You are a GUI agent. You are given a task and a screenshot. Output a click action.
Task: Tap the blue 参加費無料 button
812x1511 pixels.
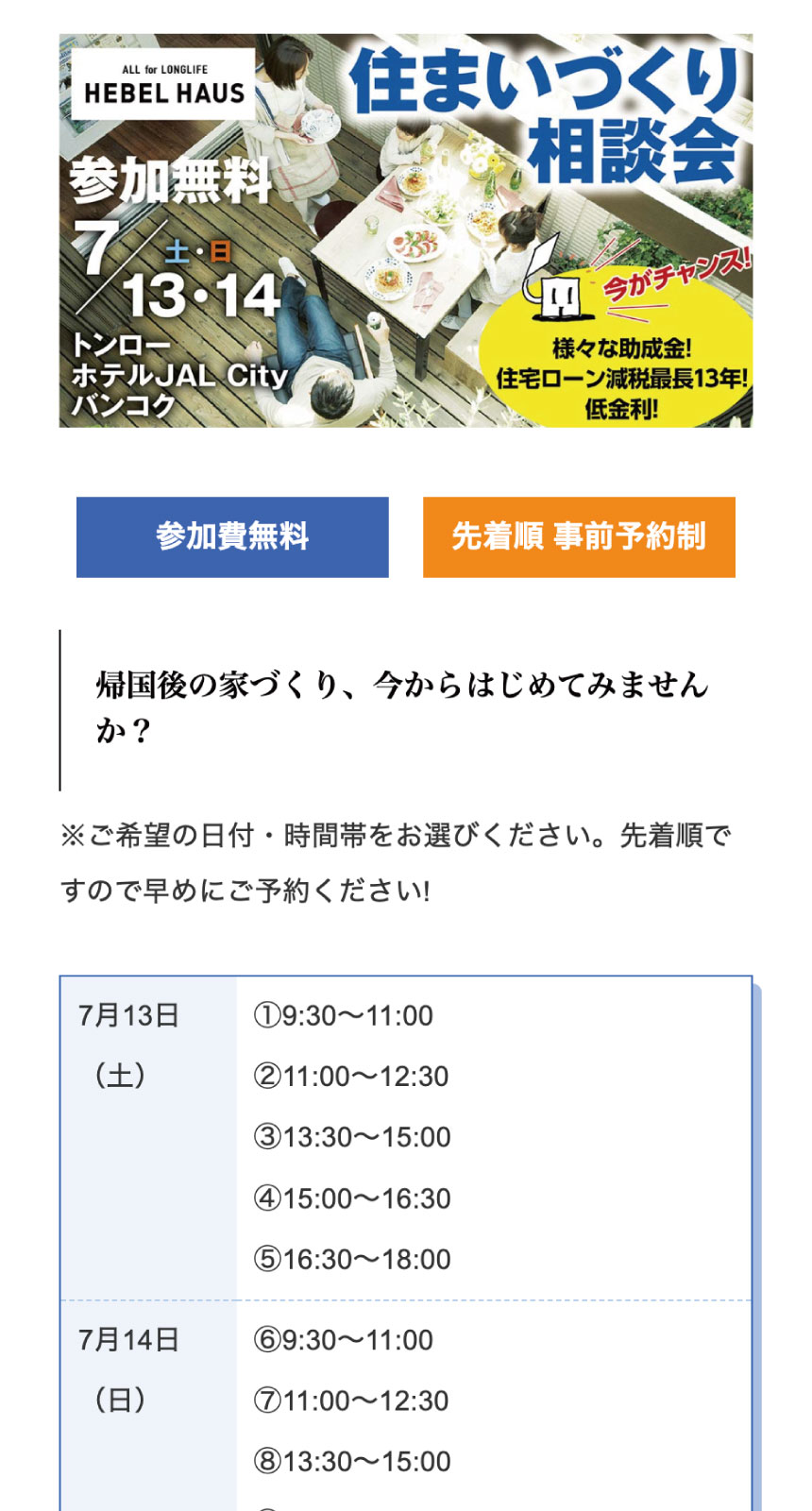click(232, 536)
